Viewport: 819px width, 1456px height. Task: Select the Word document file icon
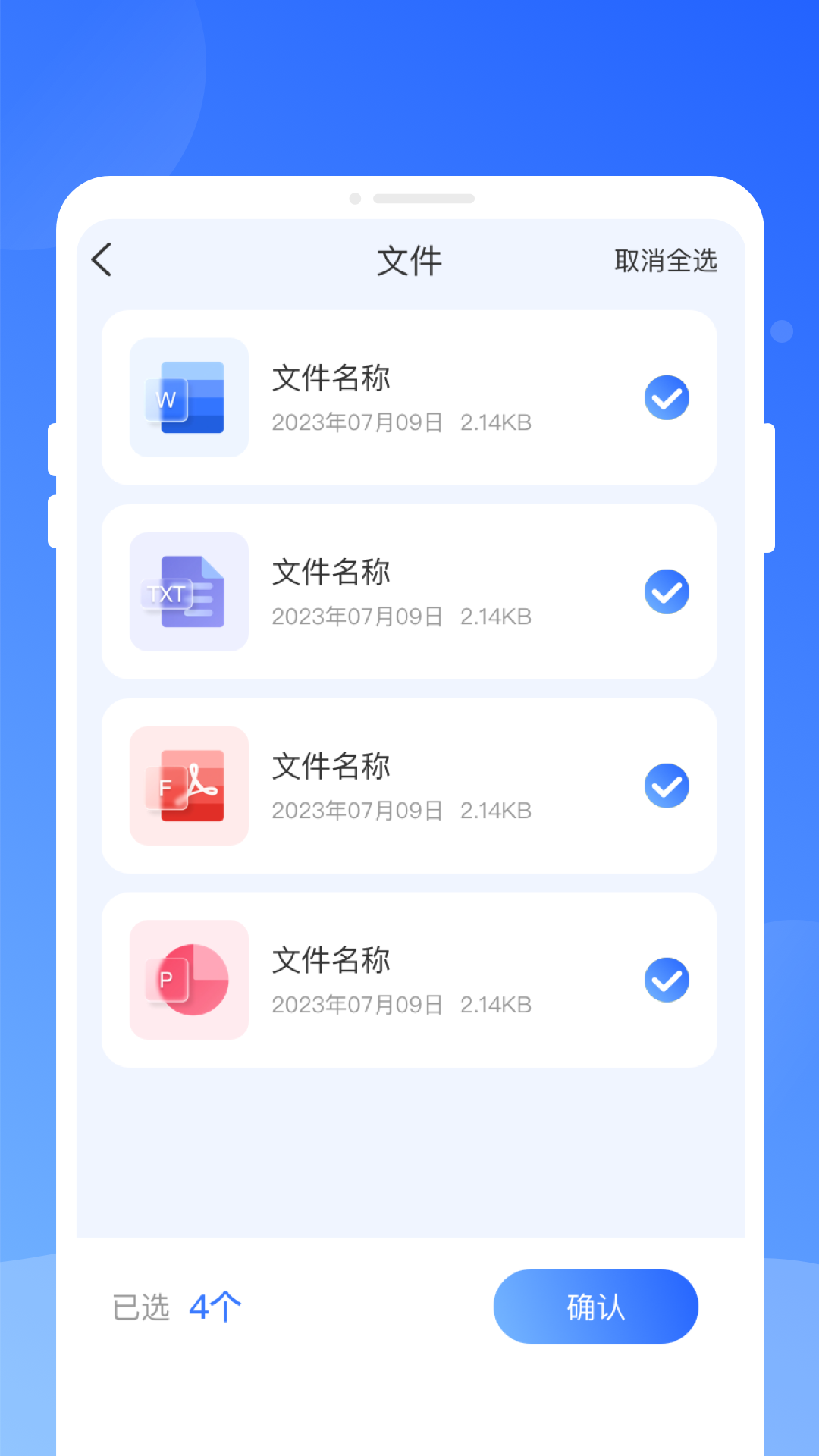189,398
